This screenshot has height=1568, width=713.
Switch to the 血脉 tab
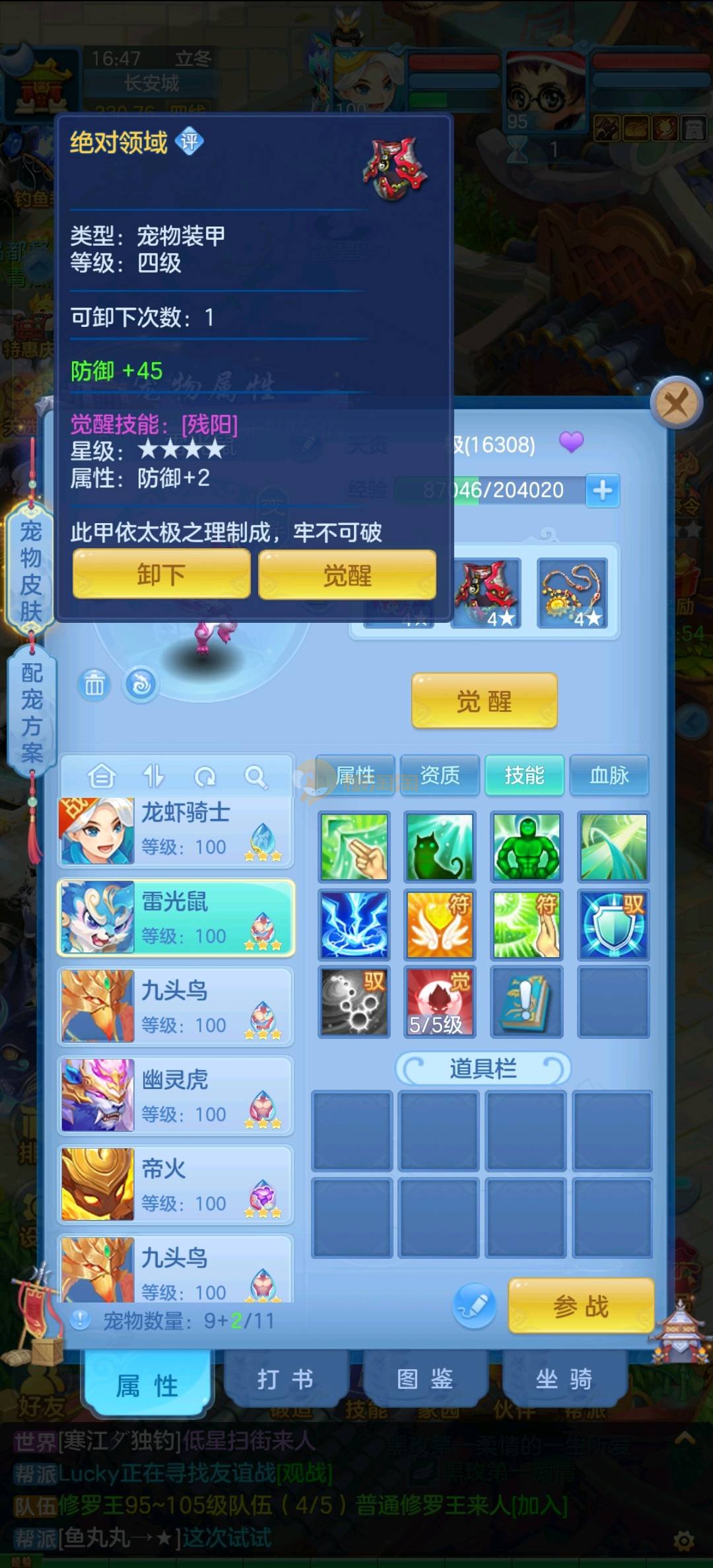coord(609,775)
